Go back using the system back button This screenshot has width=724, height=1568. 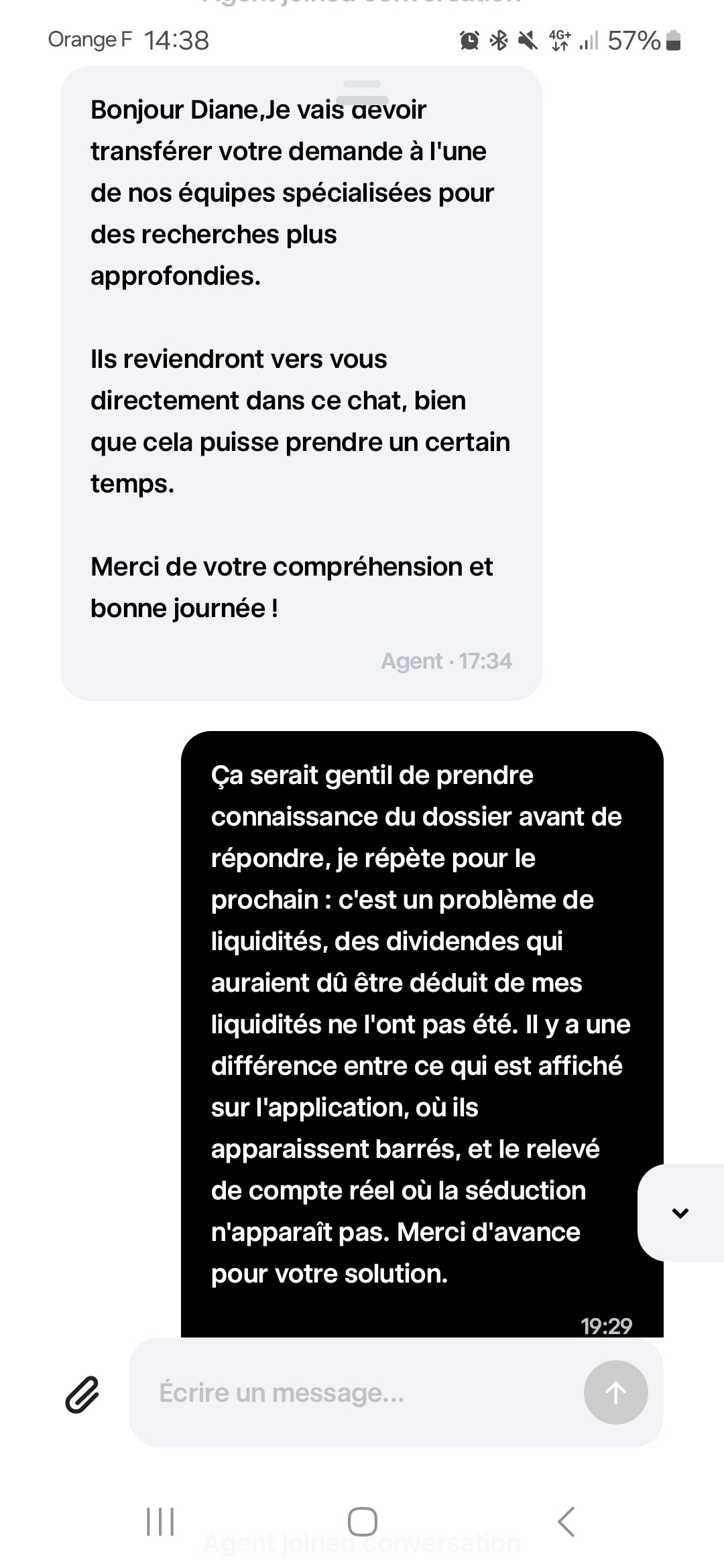pyautogui.click(x=566, y=1521)
